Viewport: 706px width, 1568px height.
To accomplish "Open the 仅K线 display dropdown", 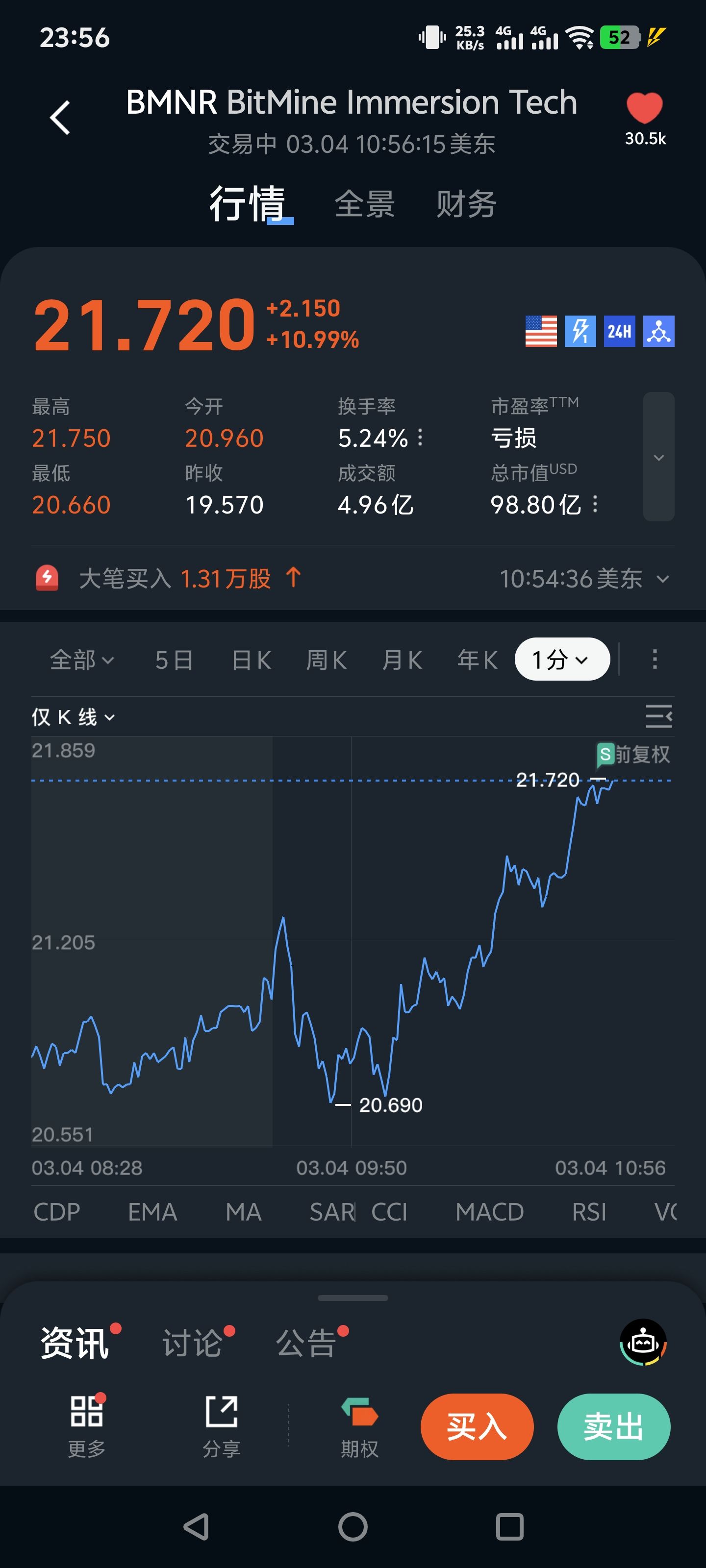I will pos(73,717).
